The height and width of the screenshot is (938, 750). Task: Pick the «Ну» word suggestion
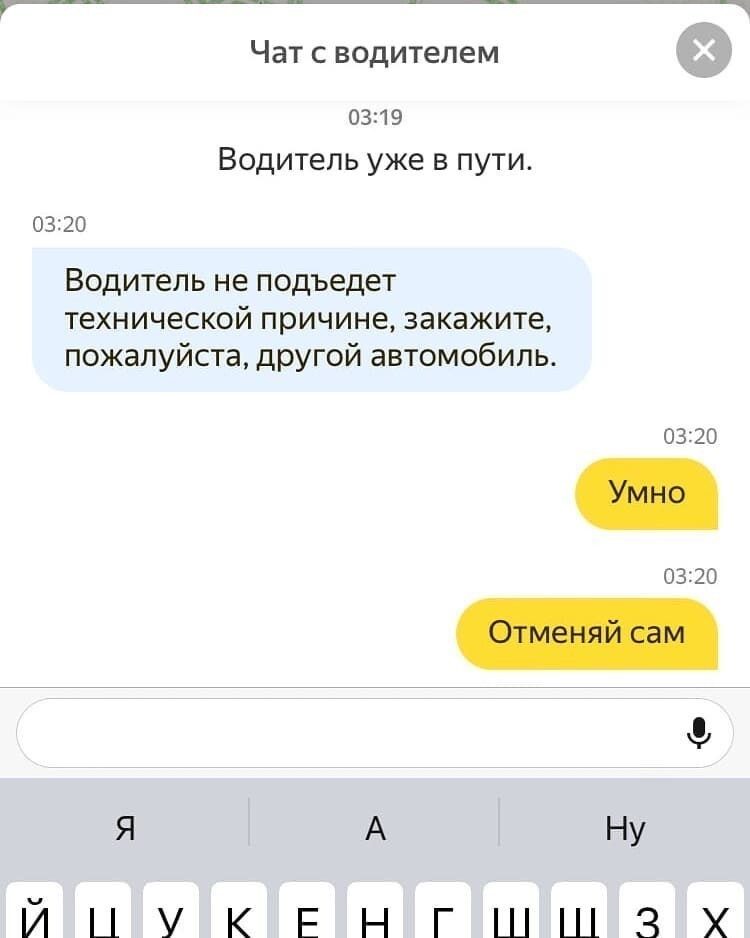(625, 828)
